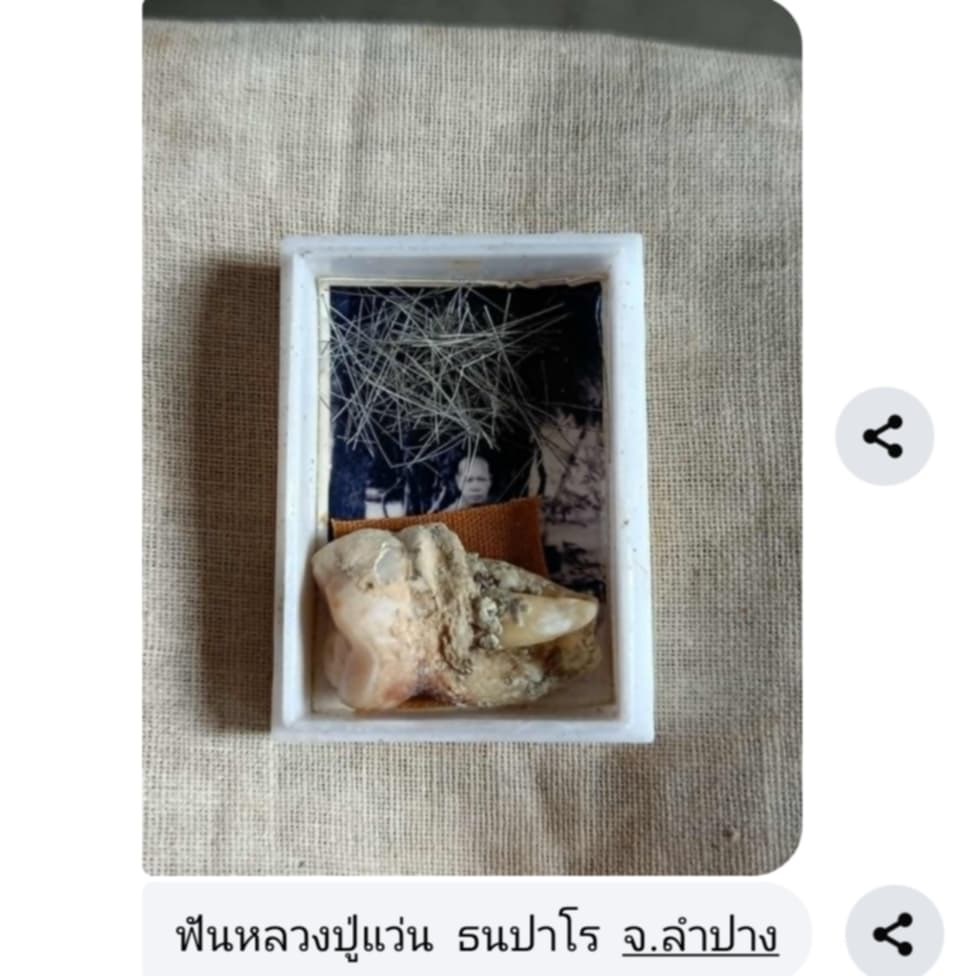Open the underlined 'จ.ลำปาง' link
This screenshot has width=980, height=976.
[x=700, y=937]
